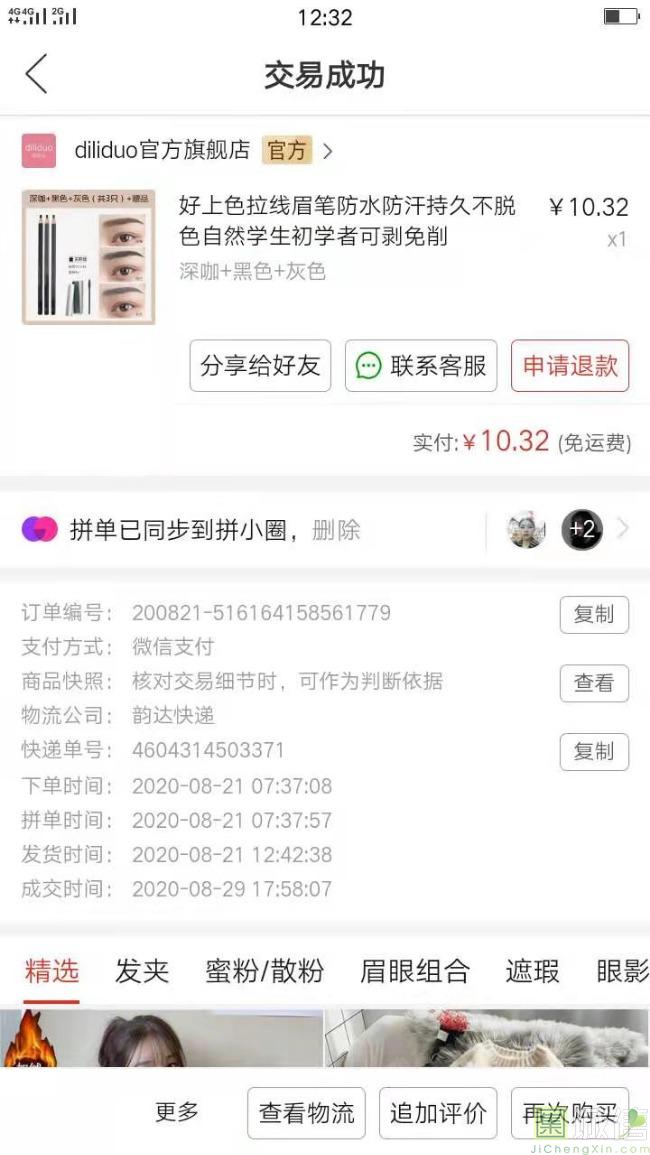Tap 追加评价 to add a review

coord(438,1113)
